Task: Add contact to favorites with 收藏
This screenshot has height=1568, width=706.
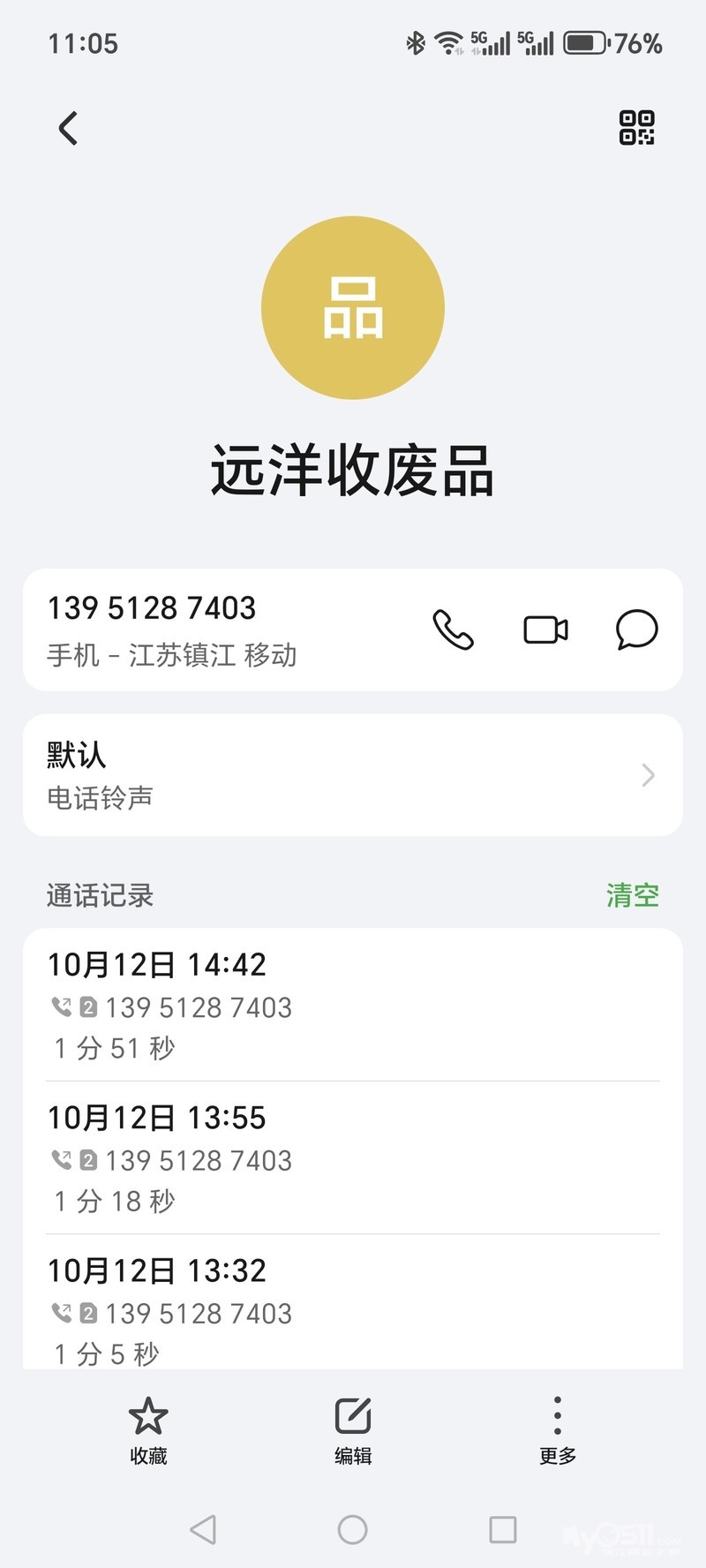Action: pyautogui.click(x=148, y=1430)
